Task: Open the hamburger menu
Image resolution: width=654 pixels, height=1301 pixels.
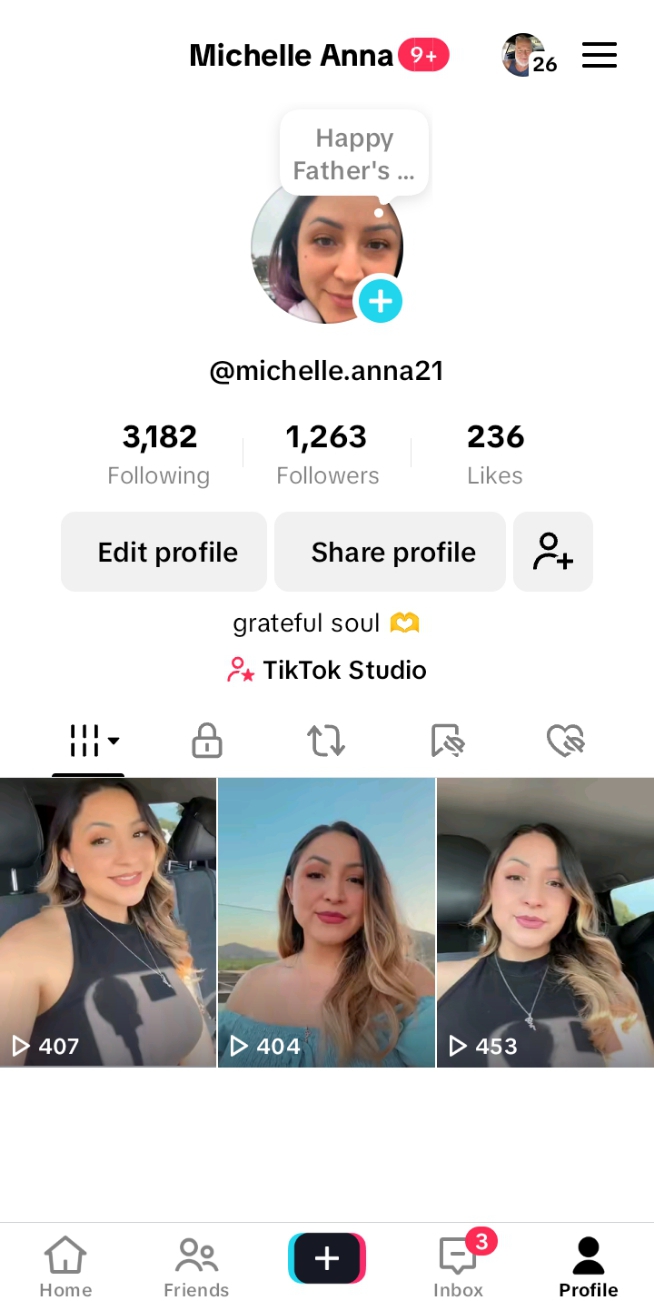Action: (x=599, y=55)
